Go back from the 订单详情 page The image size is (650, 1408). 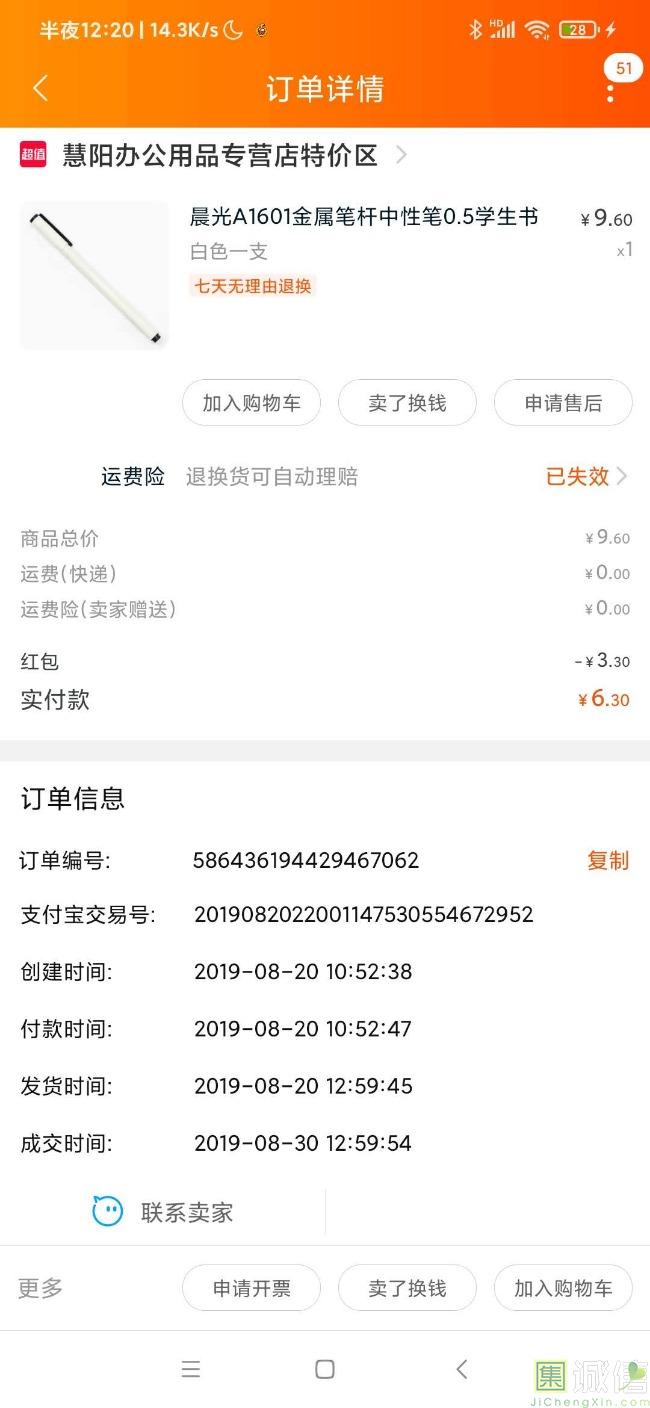[x=40, y=89]
